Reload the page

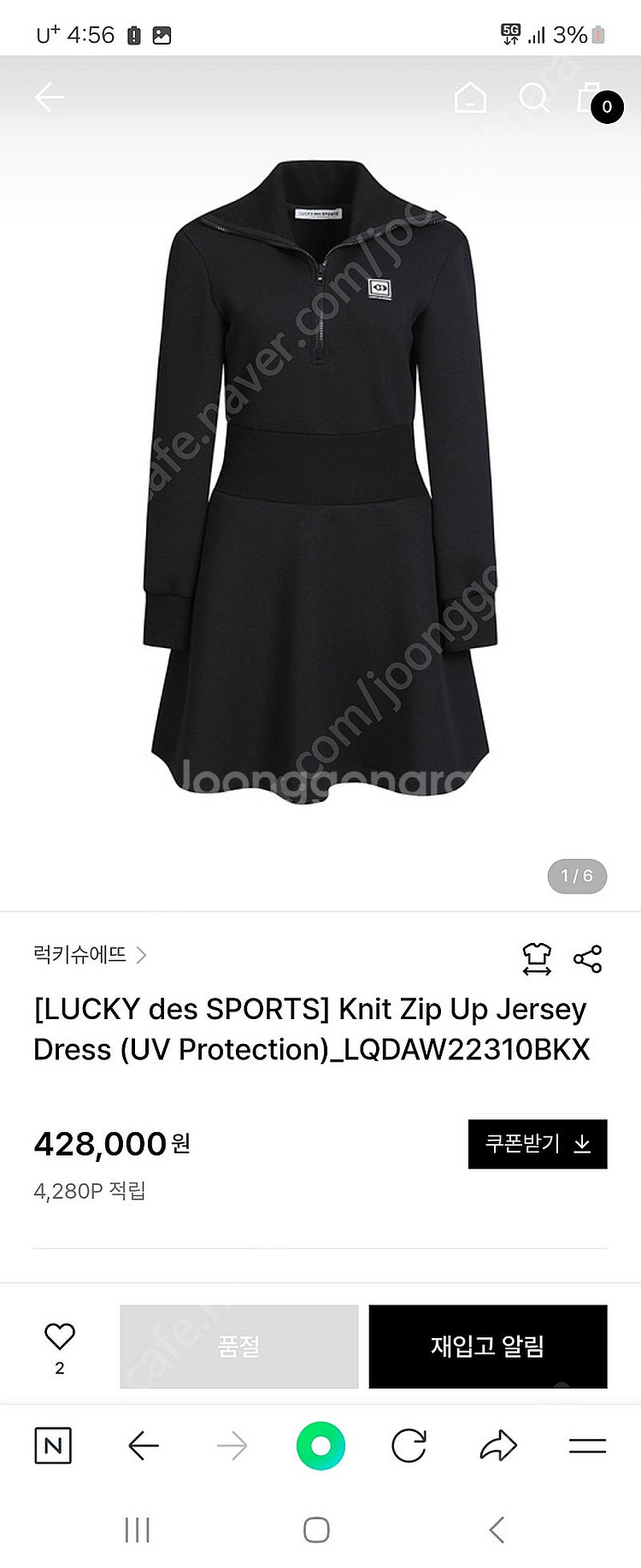pyautogui.click(x=409, y=1446)
